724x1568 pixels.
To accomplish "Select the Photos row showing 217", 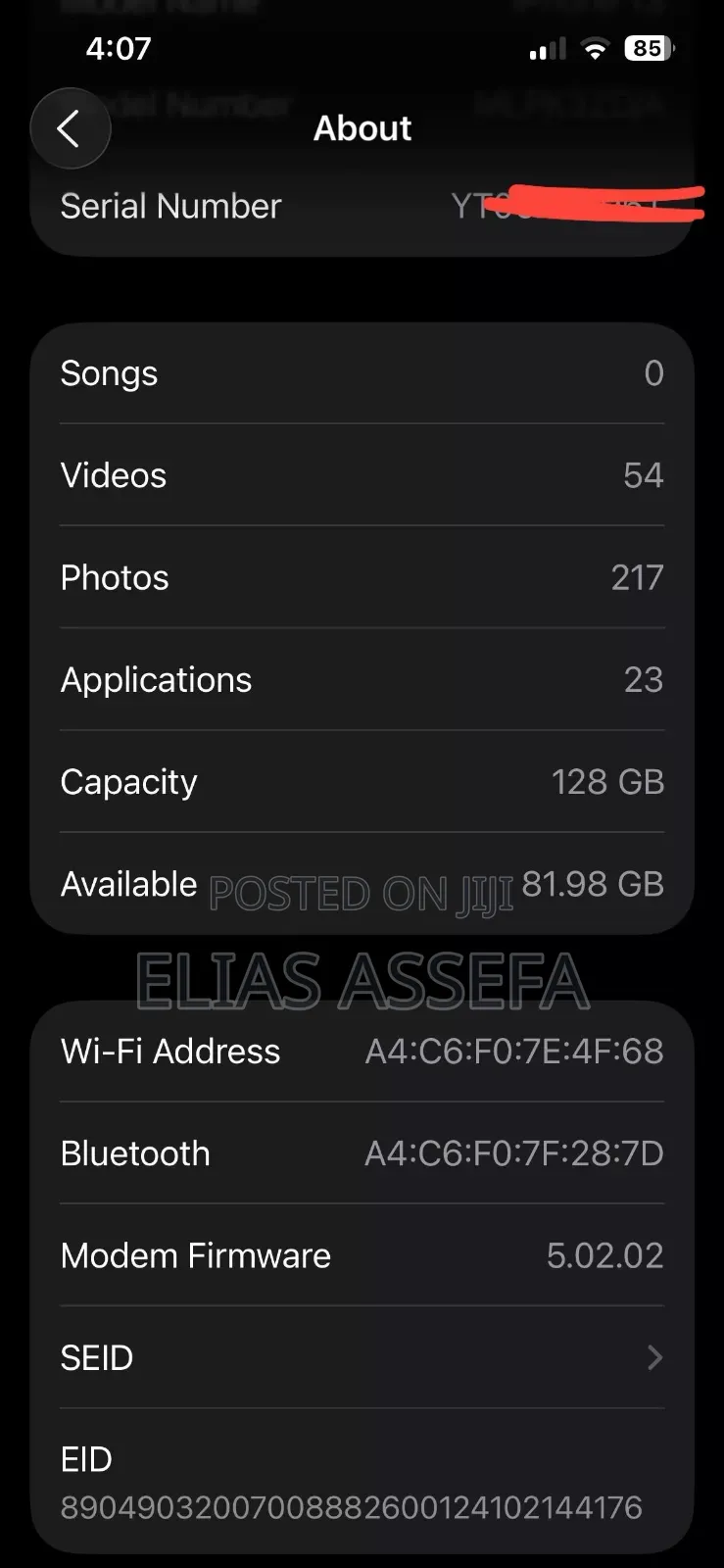I will pyautogui.click(x=362, y=577).
